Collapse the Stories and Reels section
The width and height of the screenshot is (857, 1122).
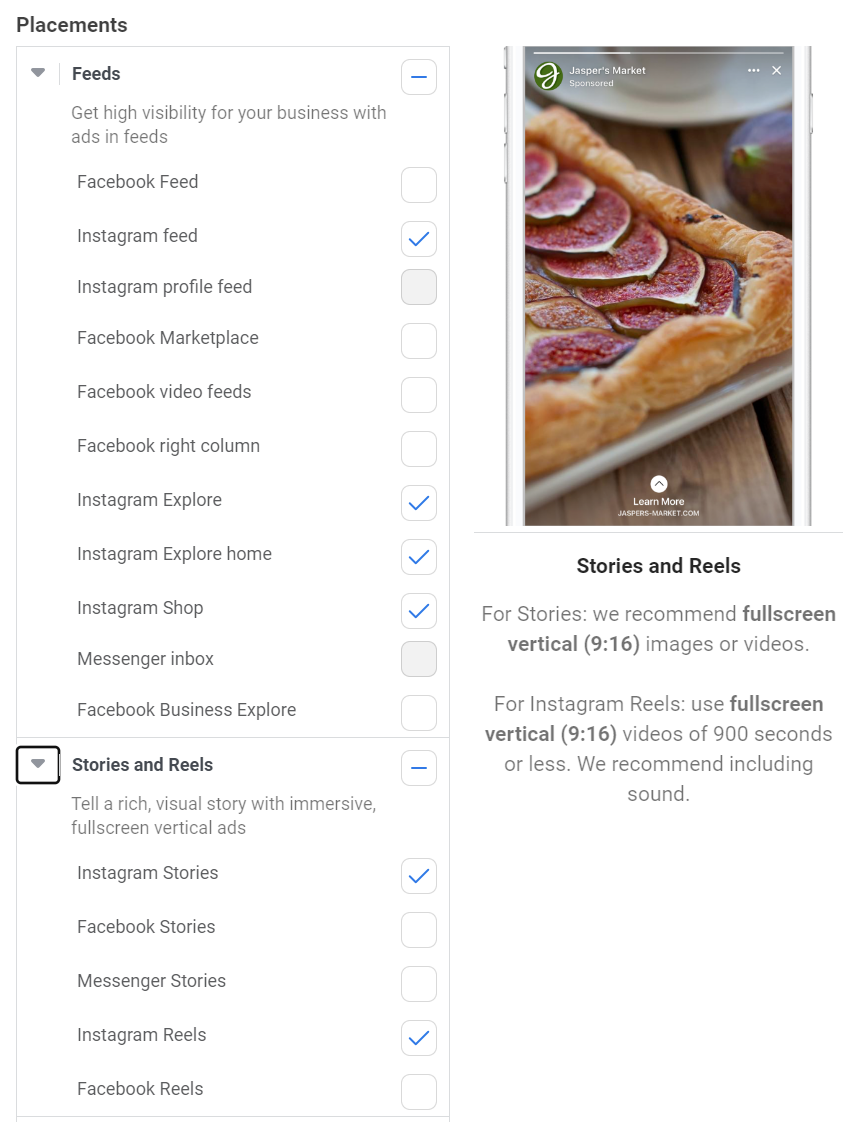pos(38,765)
